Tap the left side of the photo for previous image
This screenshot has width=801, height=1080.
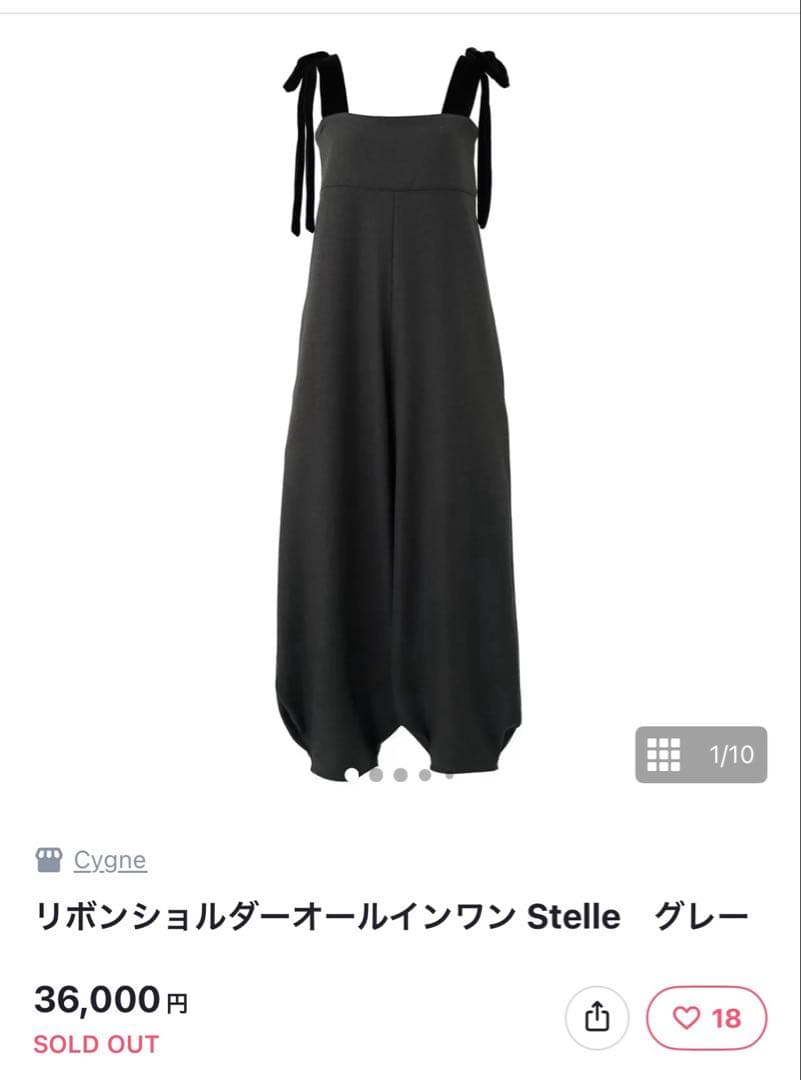pos(100,400)
